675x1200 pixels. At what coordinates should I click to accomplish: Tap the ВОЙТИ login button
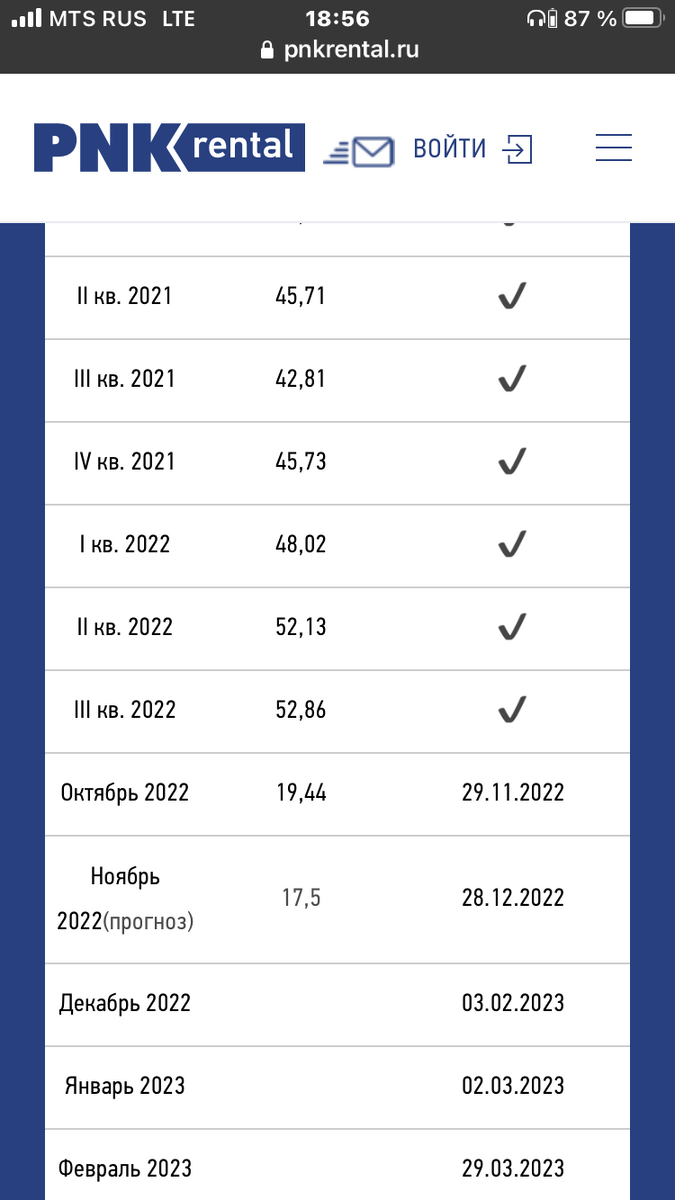(x=472, y=149)
